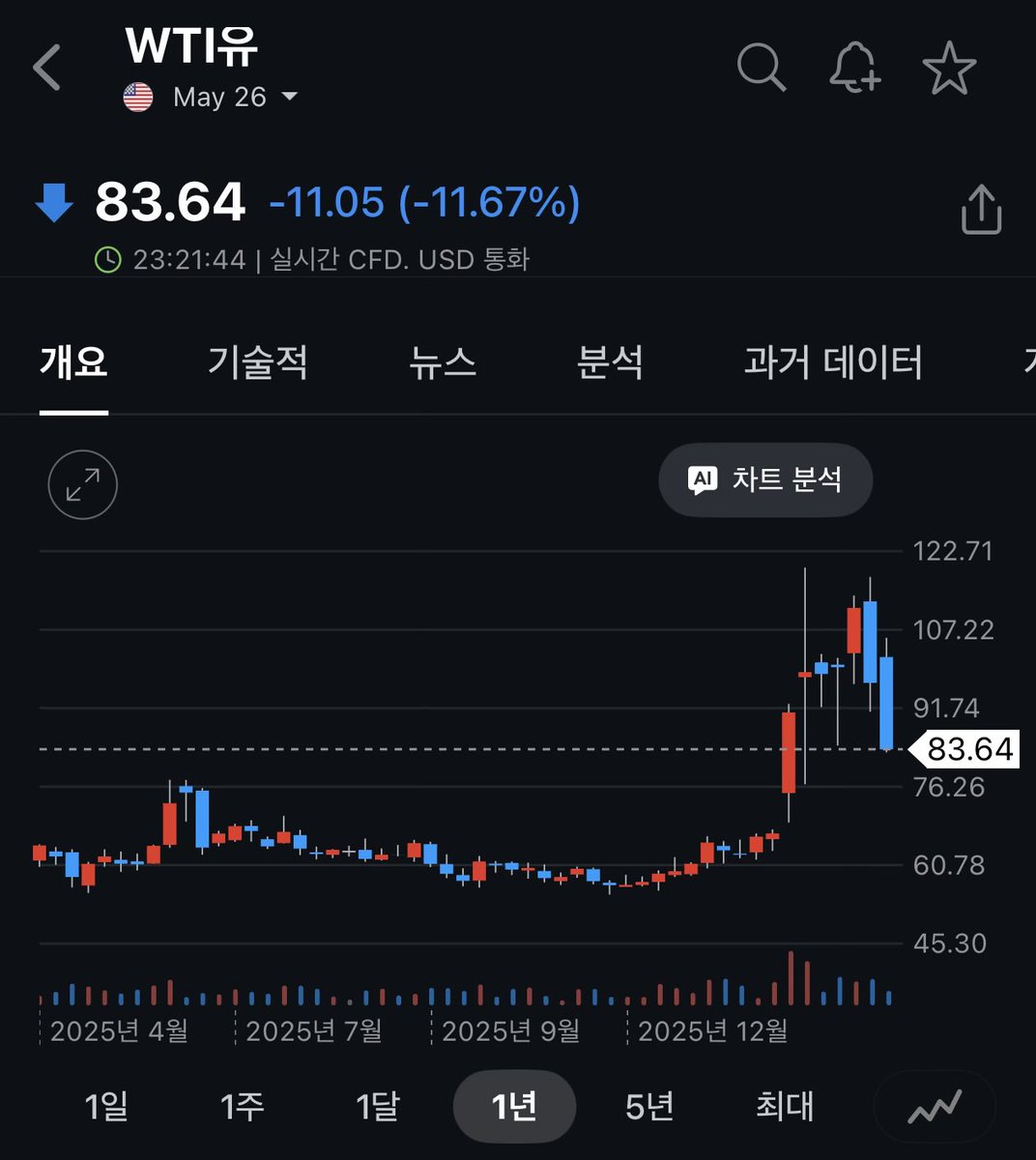
Task: Open the search magnifier icon
Action: (x=761, y=68)
